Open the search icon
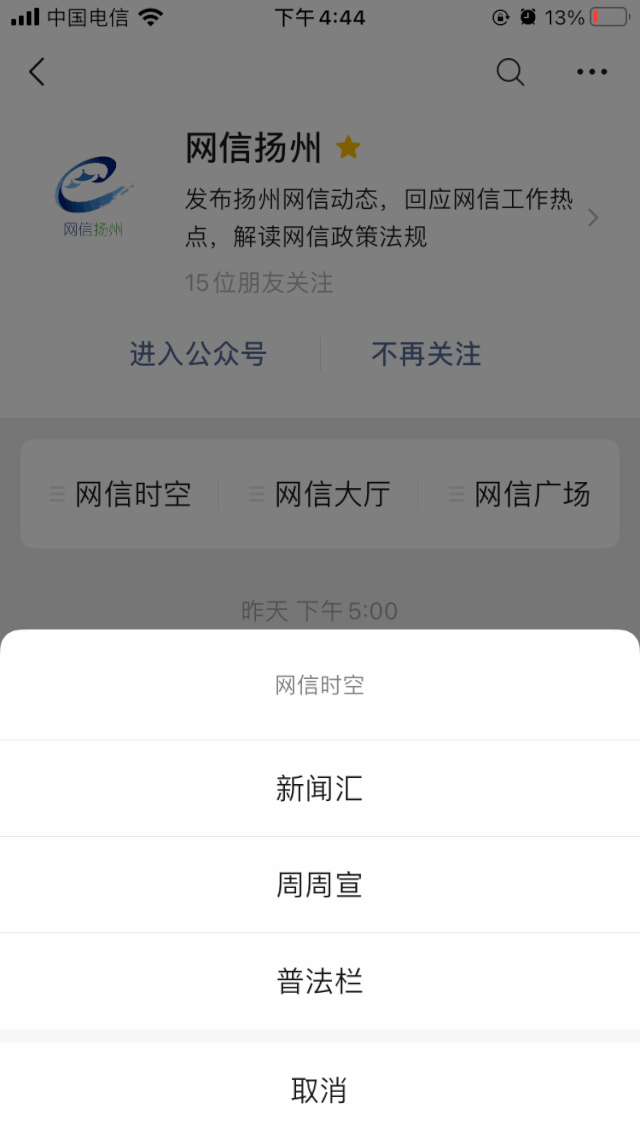This screenshot has width=640, height=1138. [x=510, y=72]
